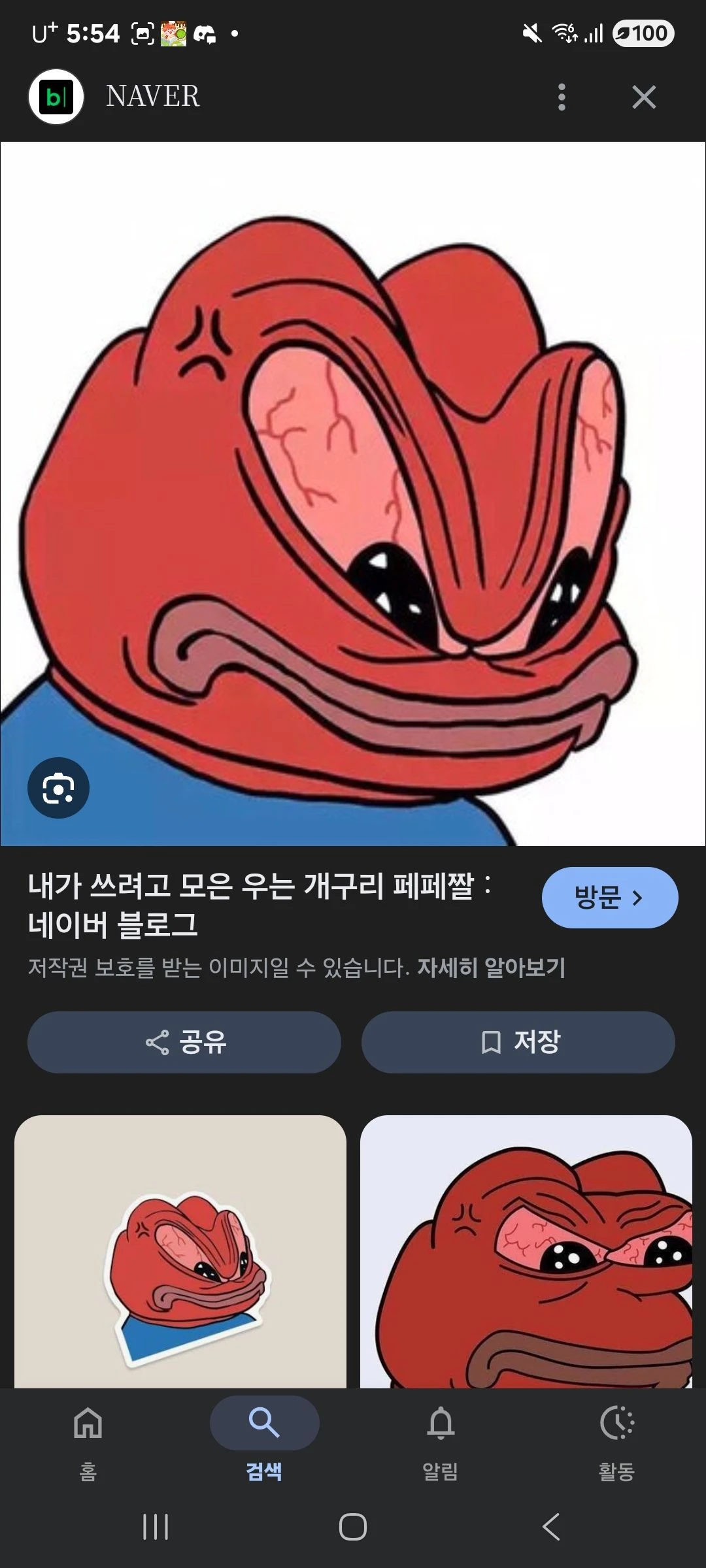The image size is (706, 1568).
Task: Search this image with Google Lens
Action: click(x=58, y=788)
